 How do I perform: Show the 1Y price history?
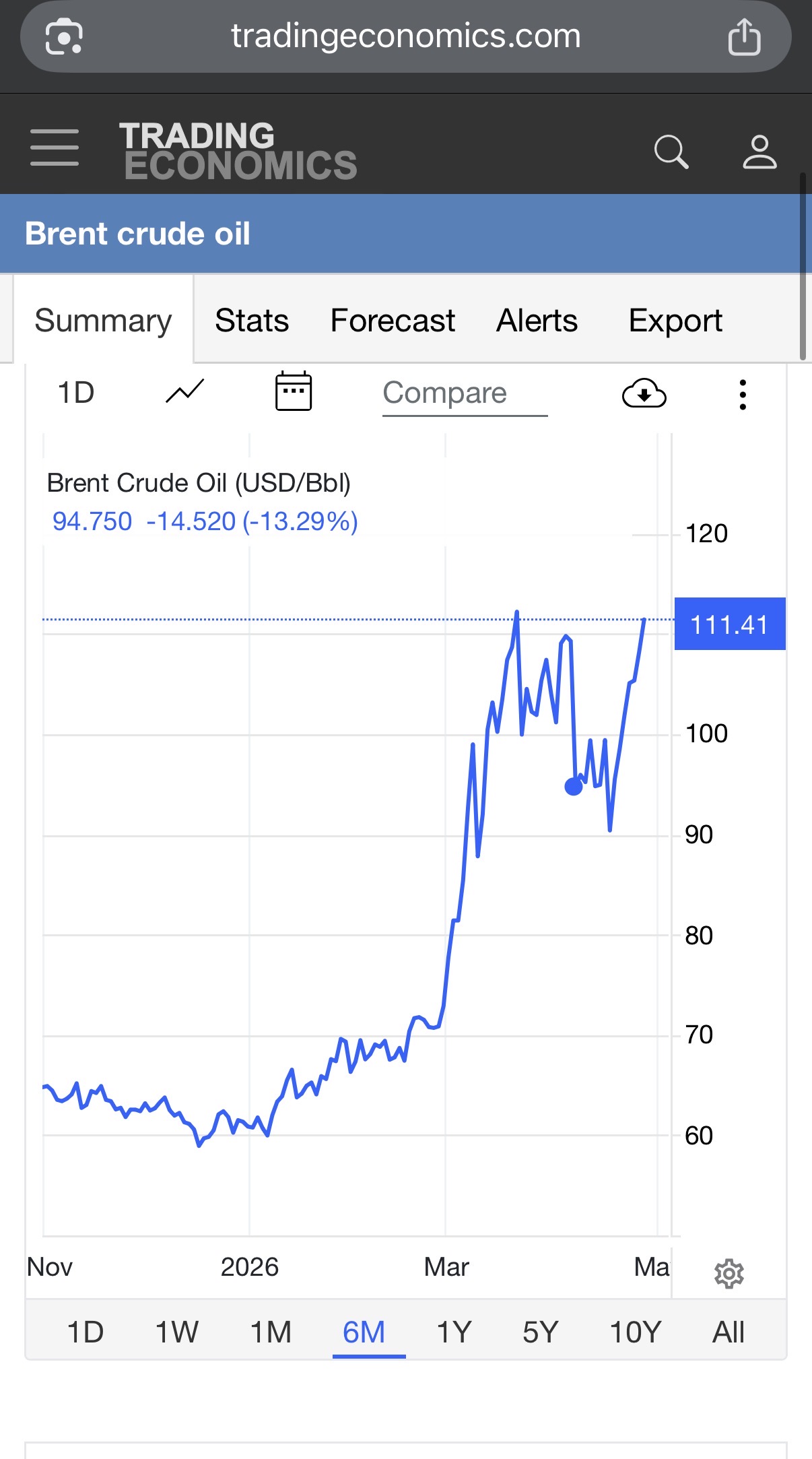click(x=454, y=1332)
